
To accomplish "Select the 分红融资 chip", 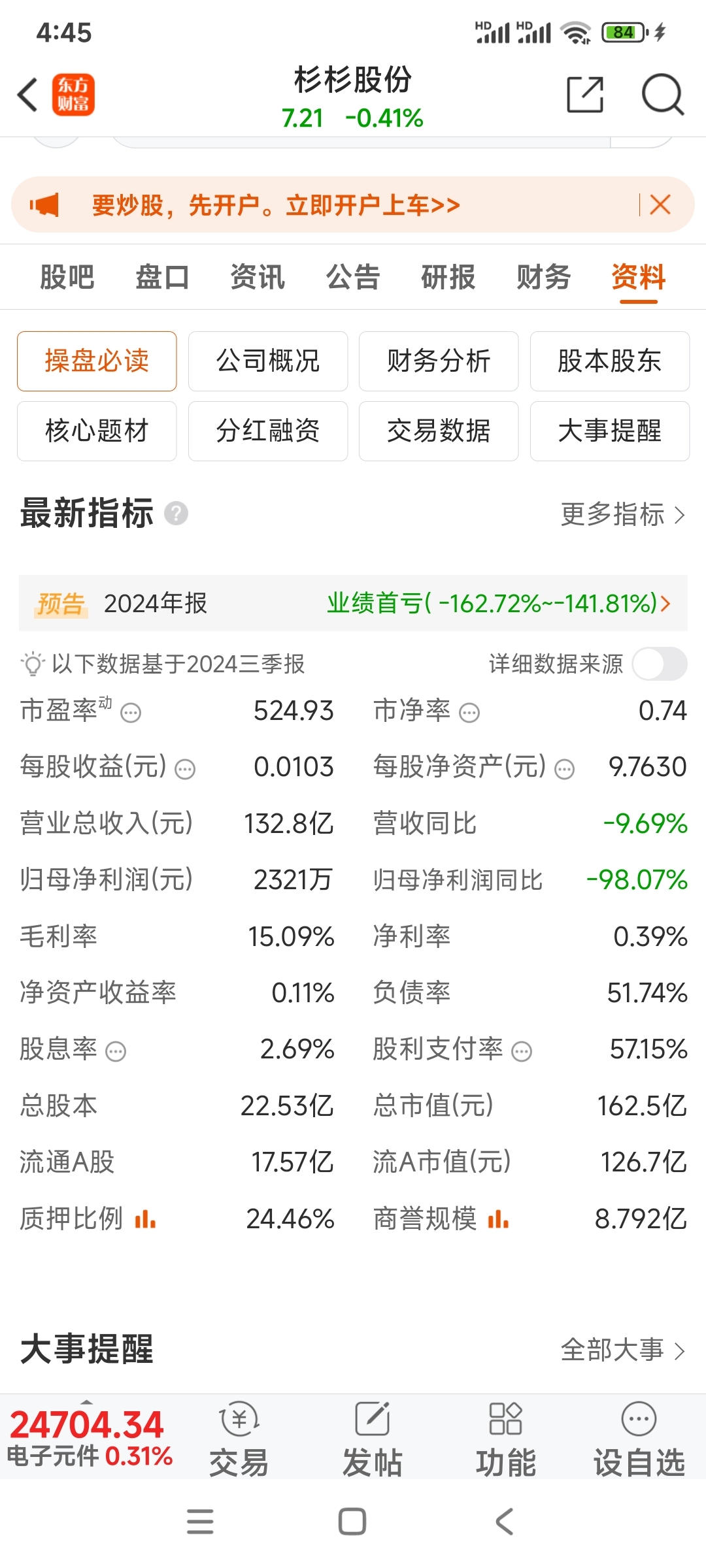I will coord(268,431).
